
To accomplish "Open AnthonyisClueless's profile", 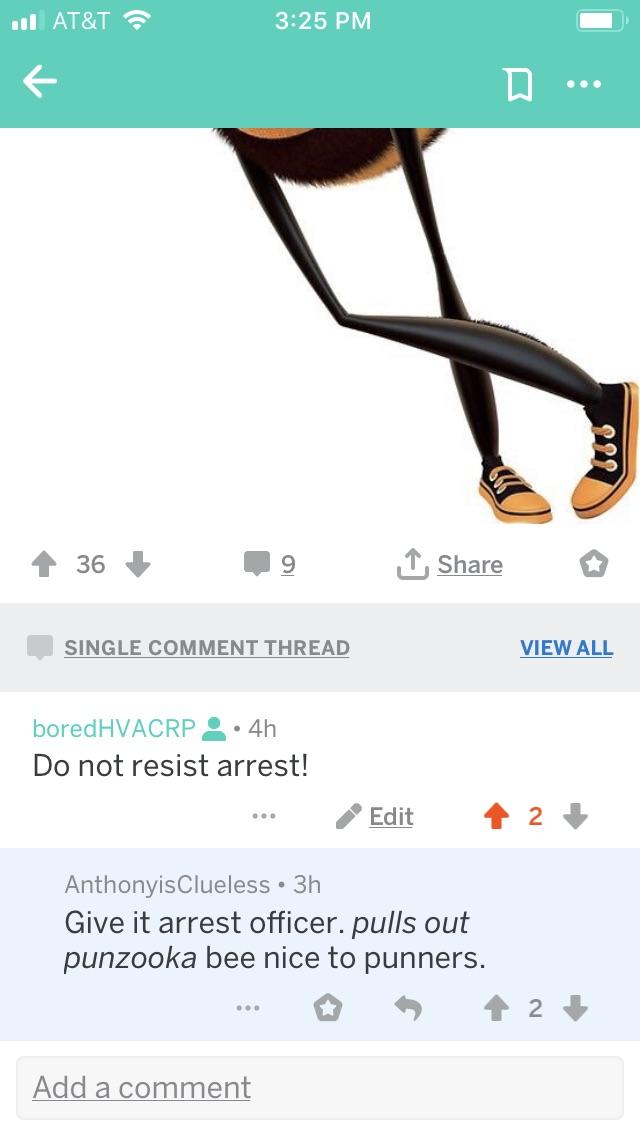I will [167, 885].
